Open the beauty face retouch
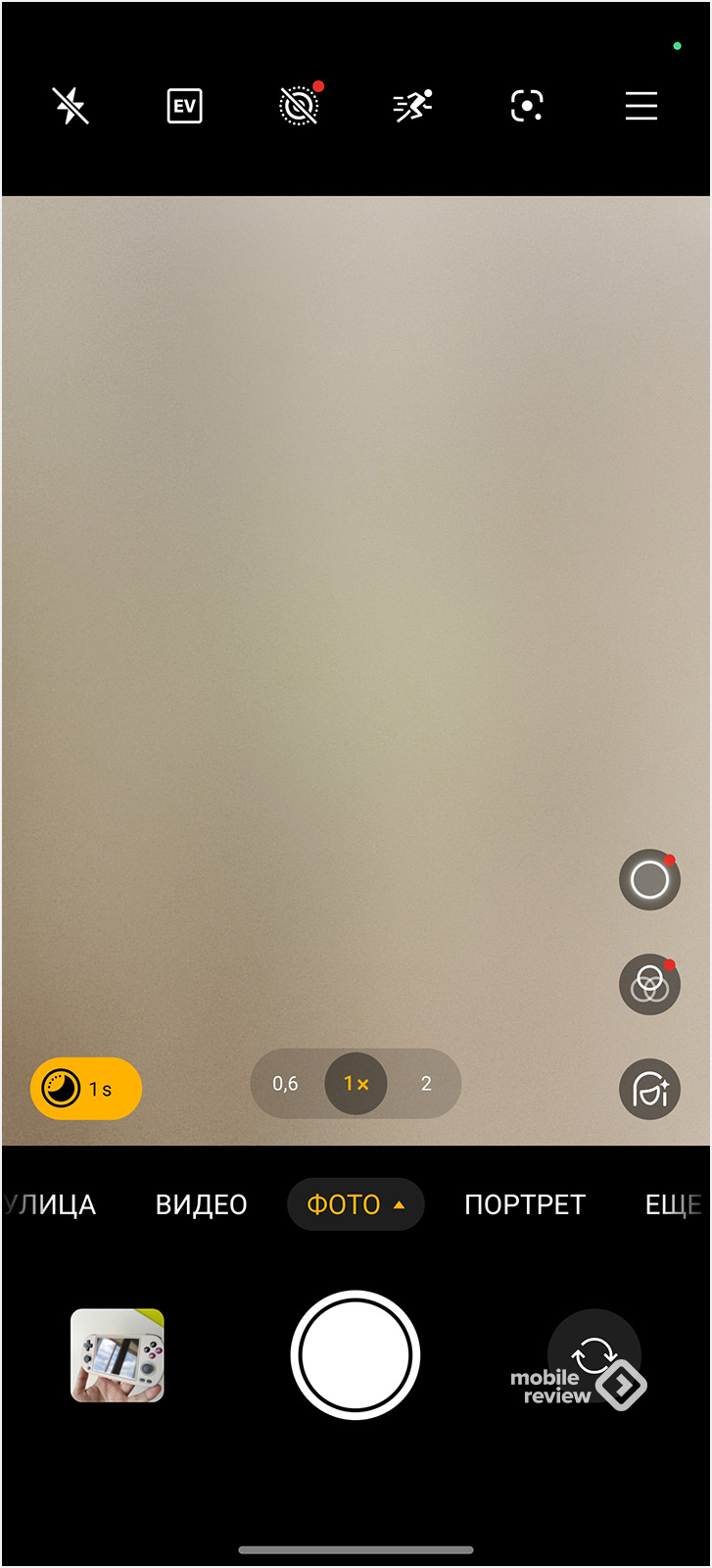Viewport: 712px width, 1568px height. pyautogui.click(x=649, y=1089)
